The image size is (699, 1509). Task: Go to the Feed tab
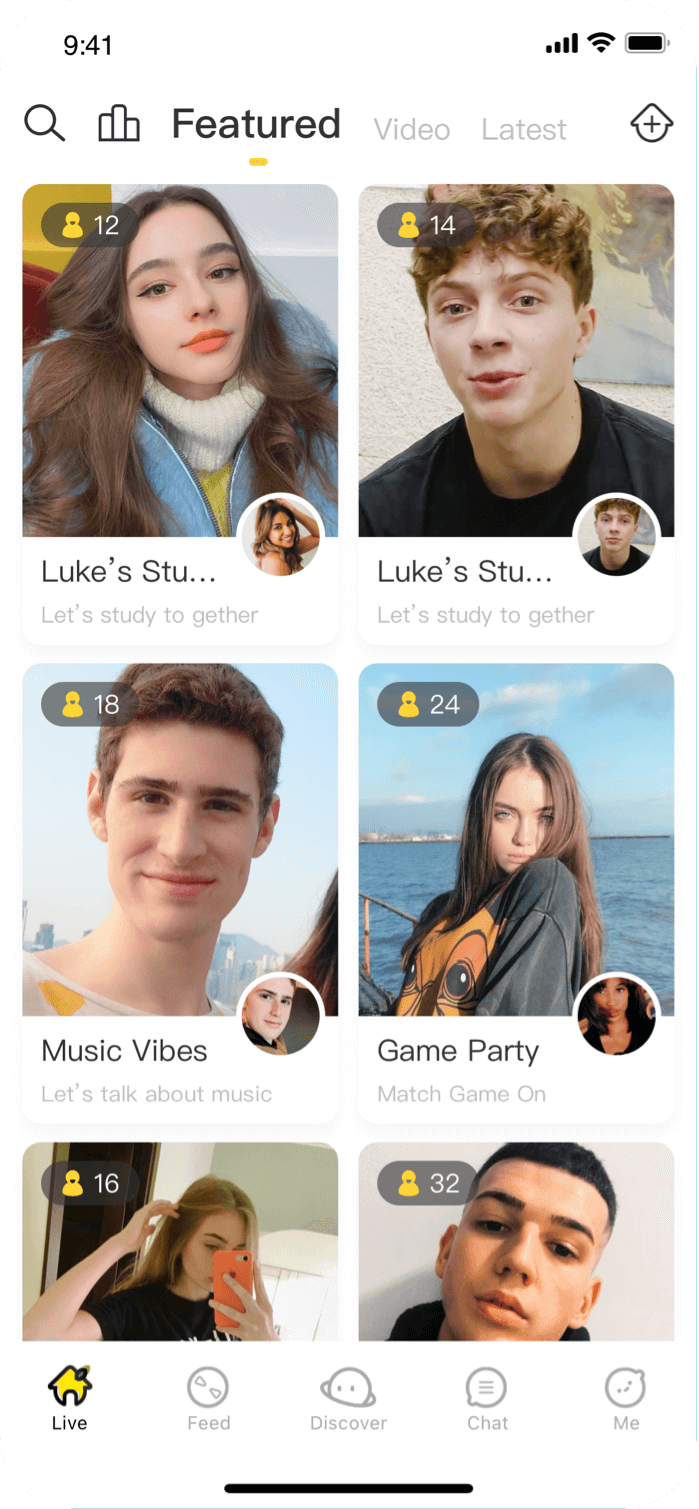pos(209,1399)
